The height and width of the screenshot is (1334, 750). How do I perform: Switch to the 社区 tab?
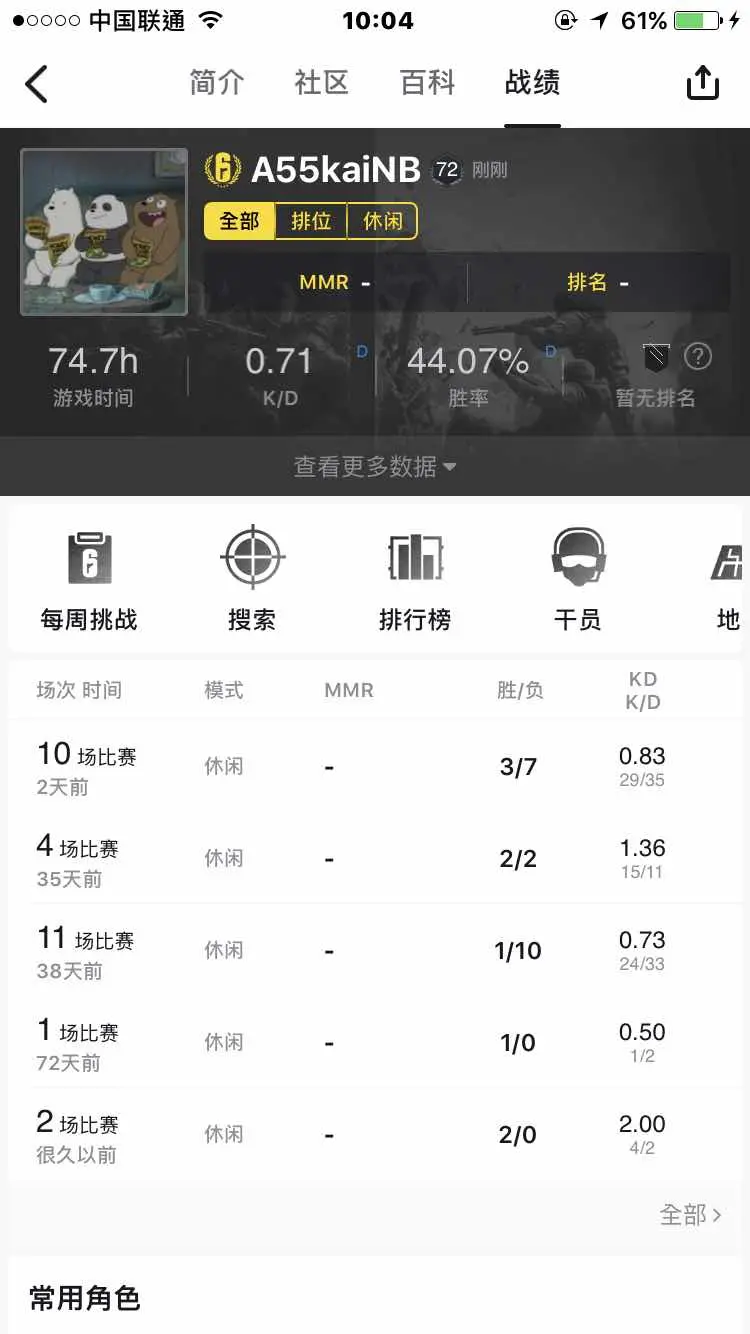(x=322, y=83)
